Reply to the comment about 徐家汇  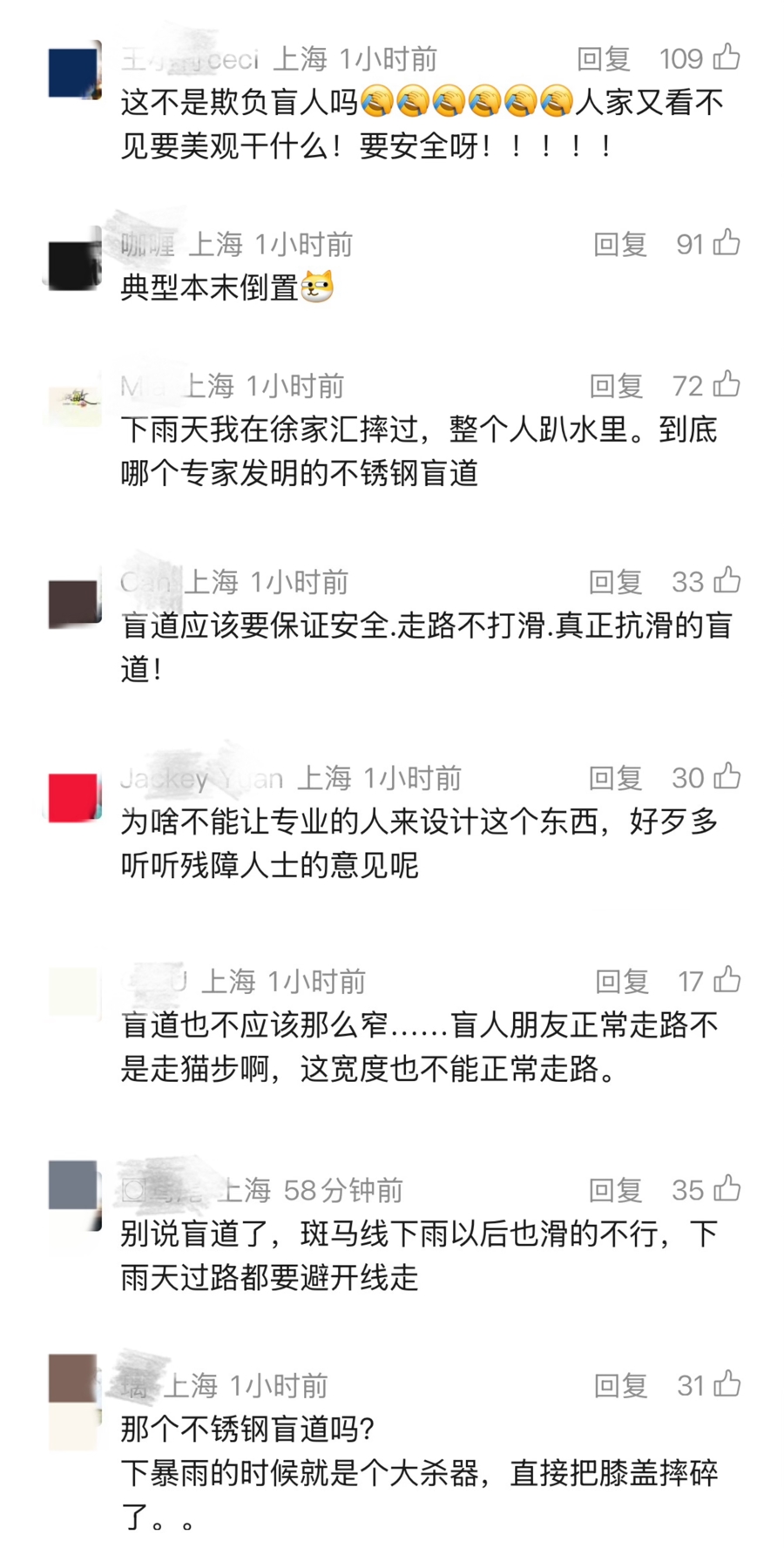(616, 386)
